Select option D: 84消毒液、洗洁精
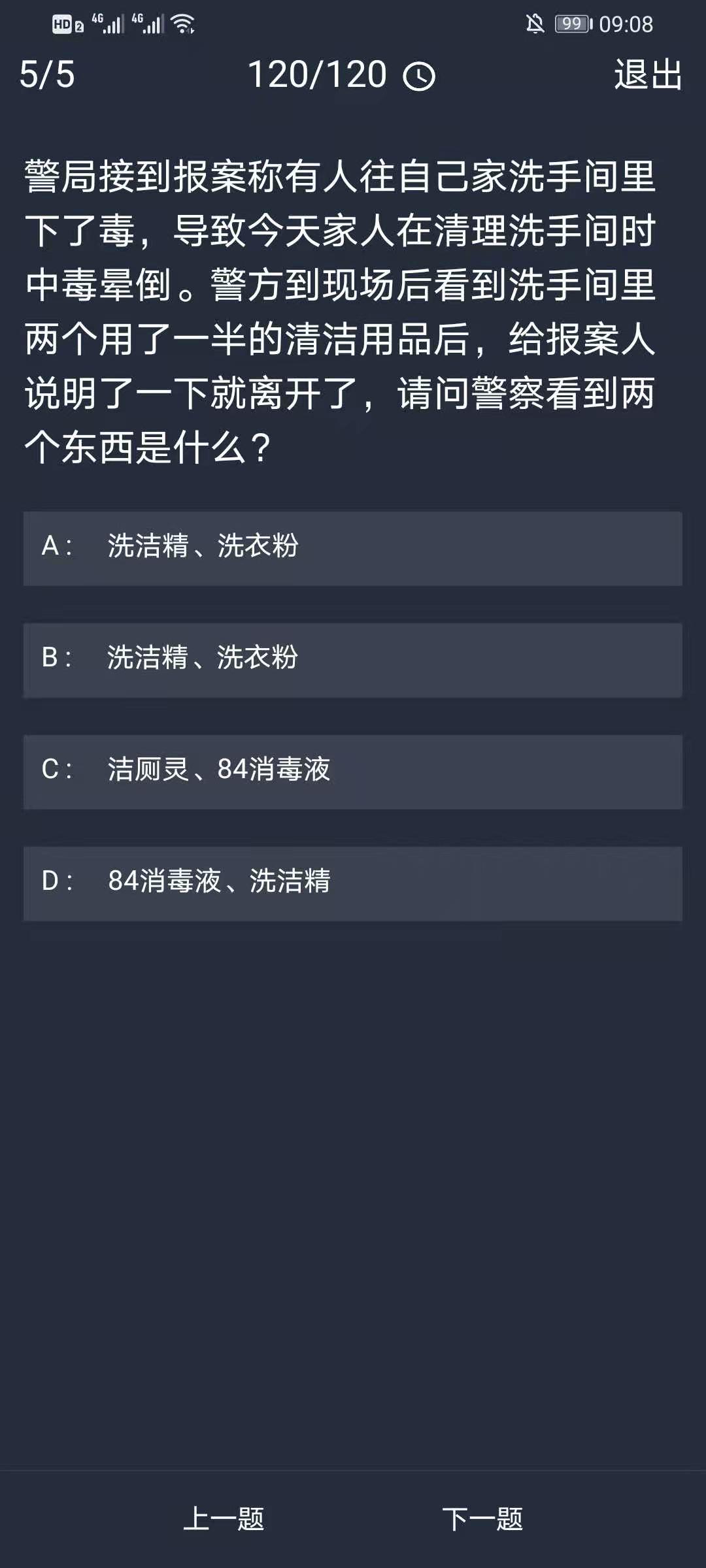 click(353, 883)
